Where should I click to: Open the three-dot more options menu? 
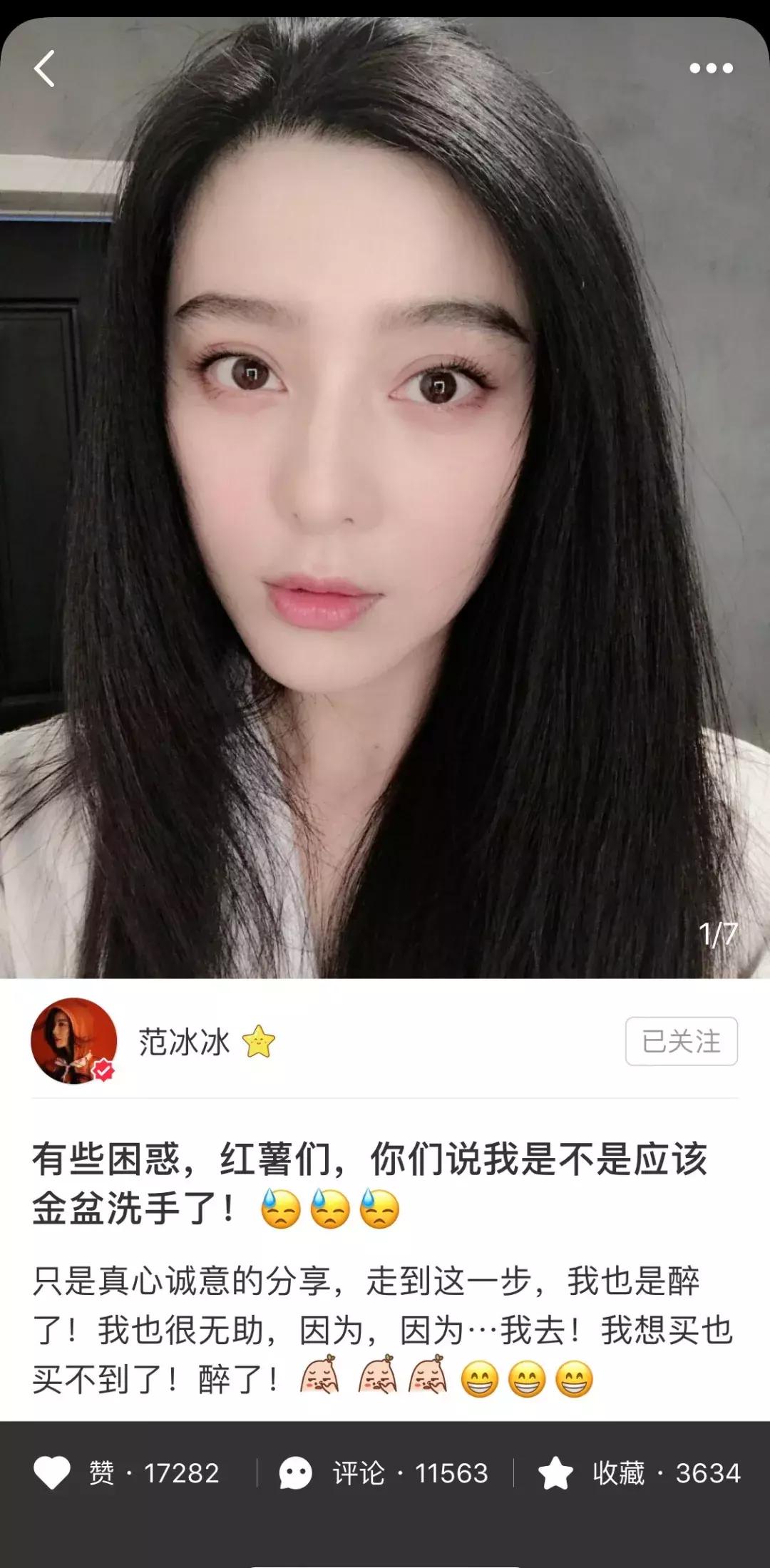[x=711, y=68]
